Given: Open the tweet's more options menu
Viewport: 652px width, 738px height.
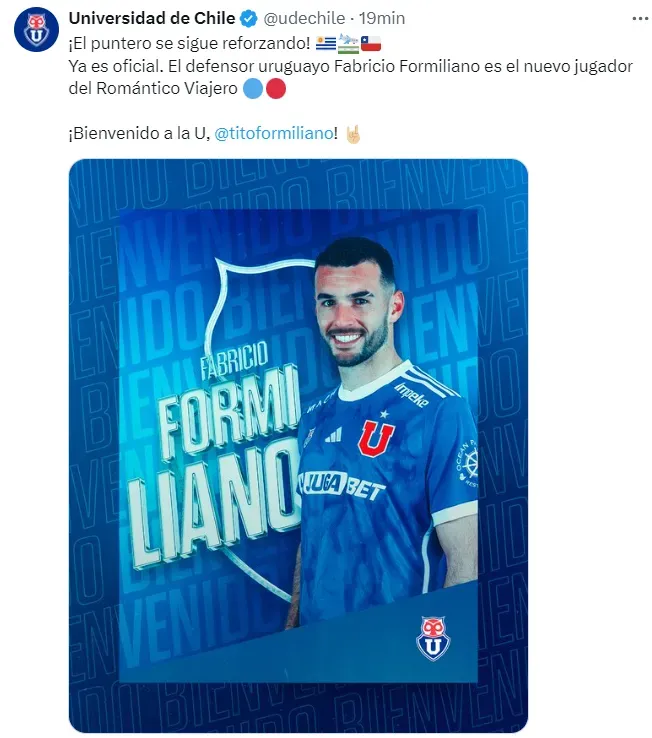Looking at the screenshot, I should coord(638,18).
